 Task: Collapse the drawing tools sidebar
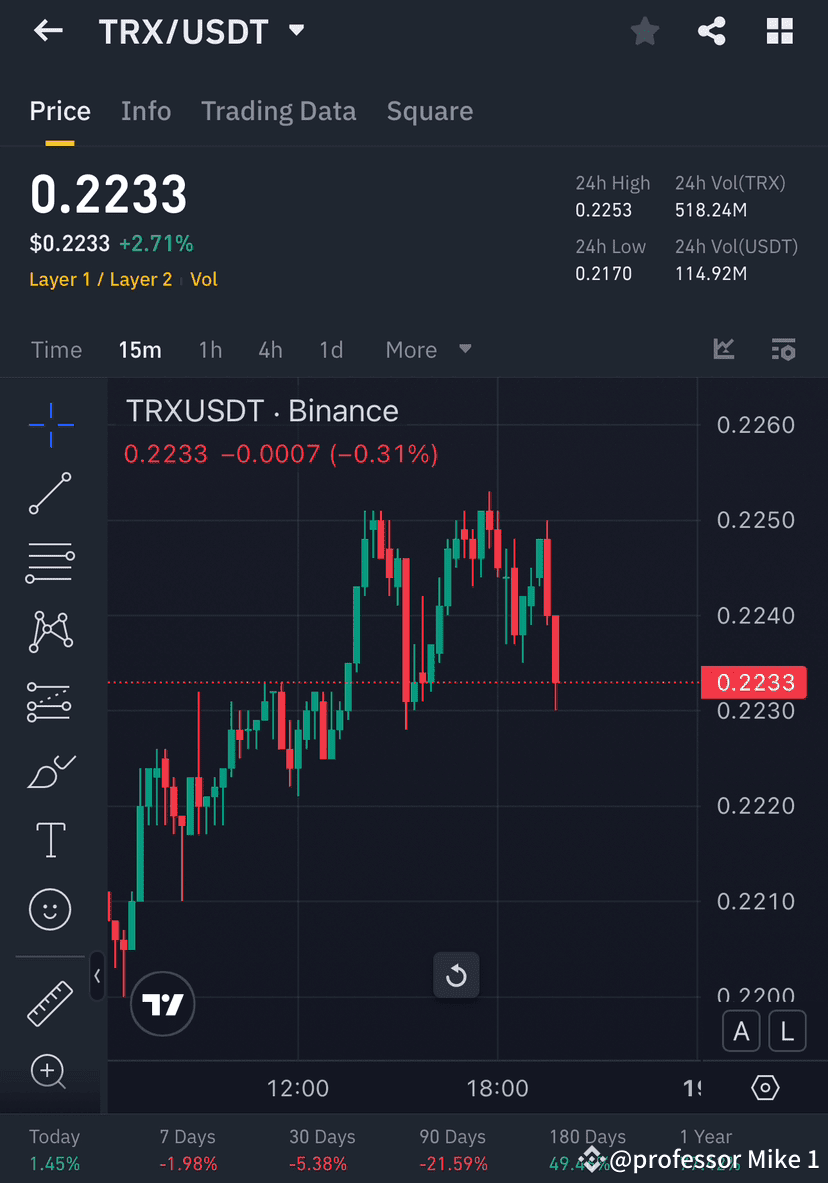click(x=97, y=977)
